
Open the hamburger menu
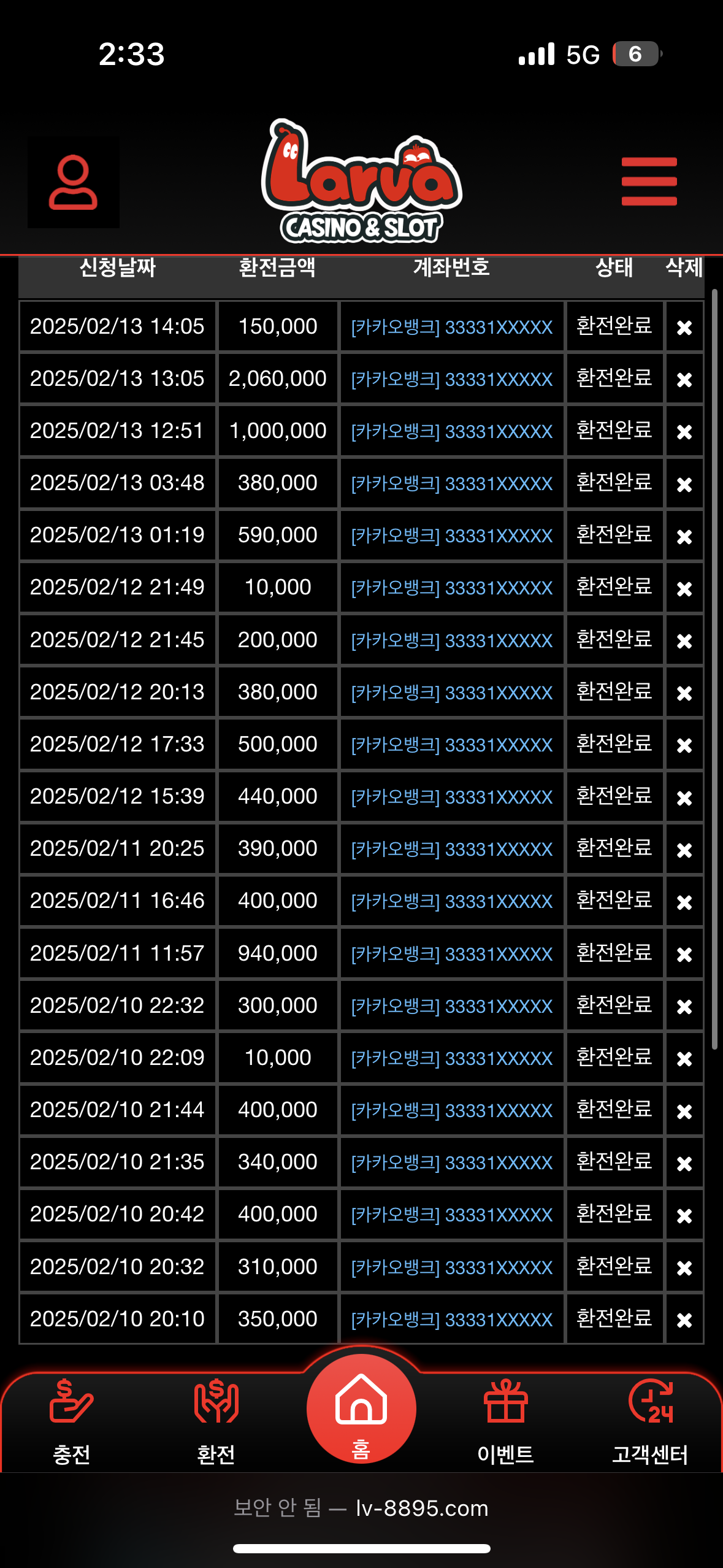point(649,182)
